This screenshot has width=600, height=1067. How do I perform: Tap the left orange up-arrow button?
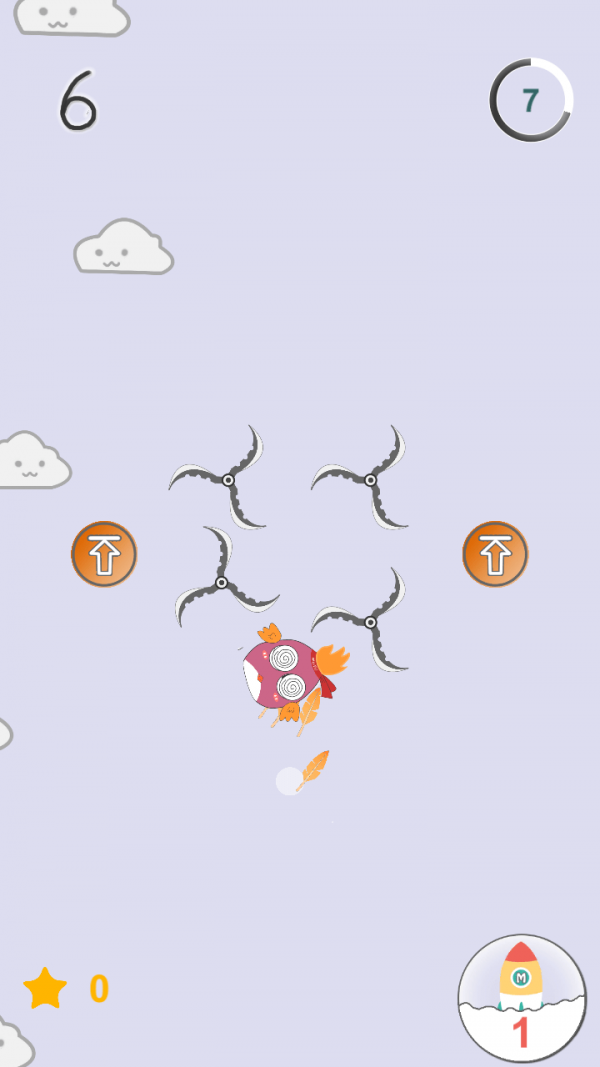pos(104,554)
